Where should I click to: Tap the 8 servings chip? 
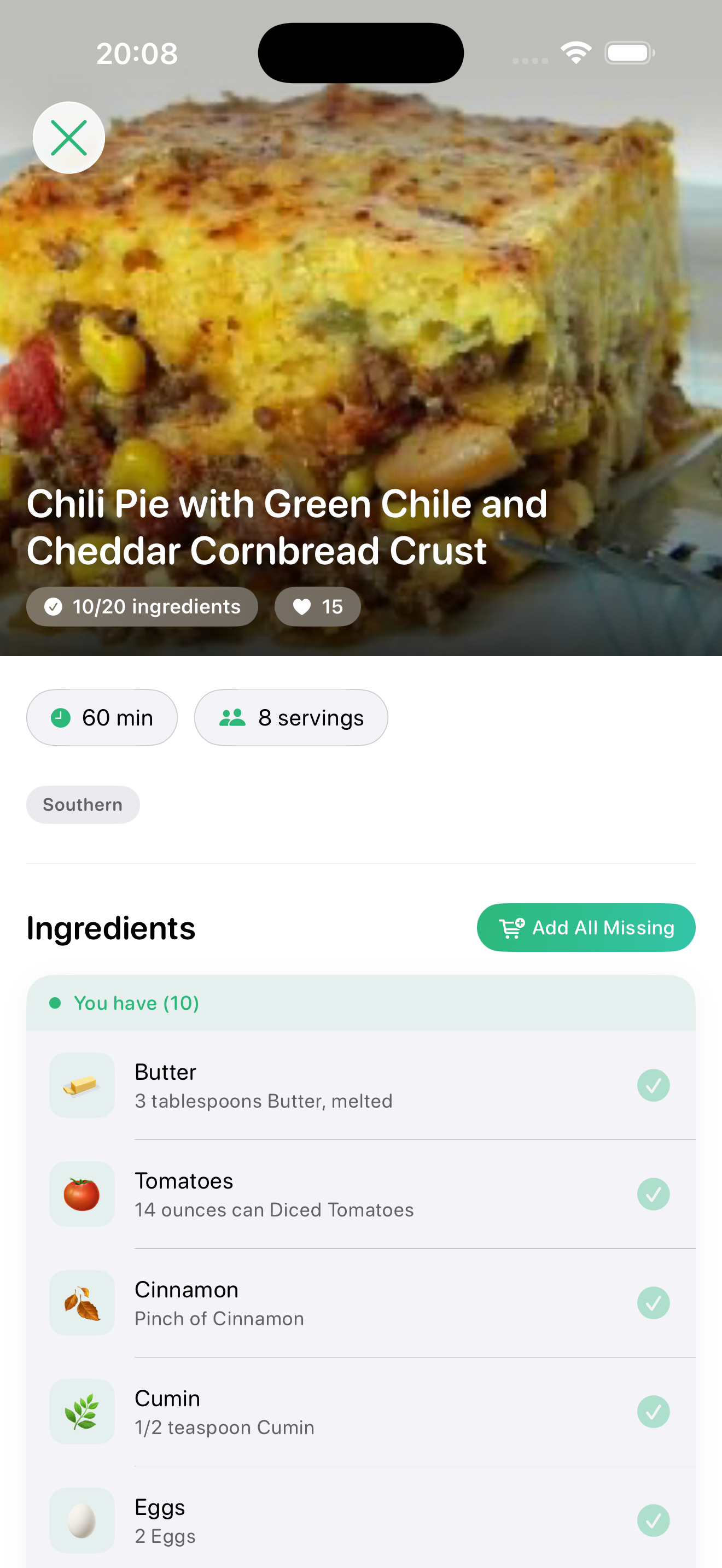(x=291, y=718)
